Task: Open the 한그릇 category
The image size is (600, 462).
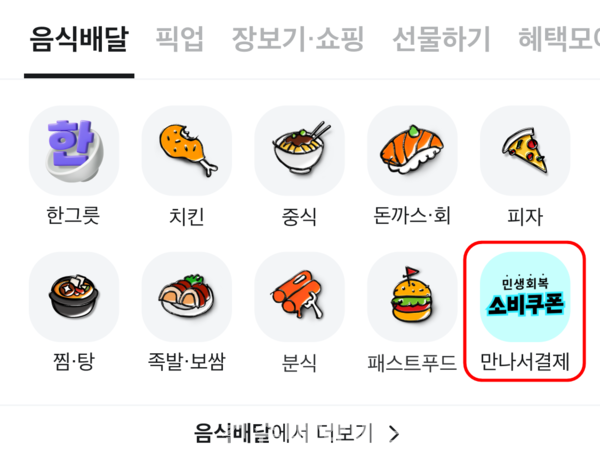Action: (73, 165)
